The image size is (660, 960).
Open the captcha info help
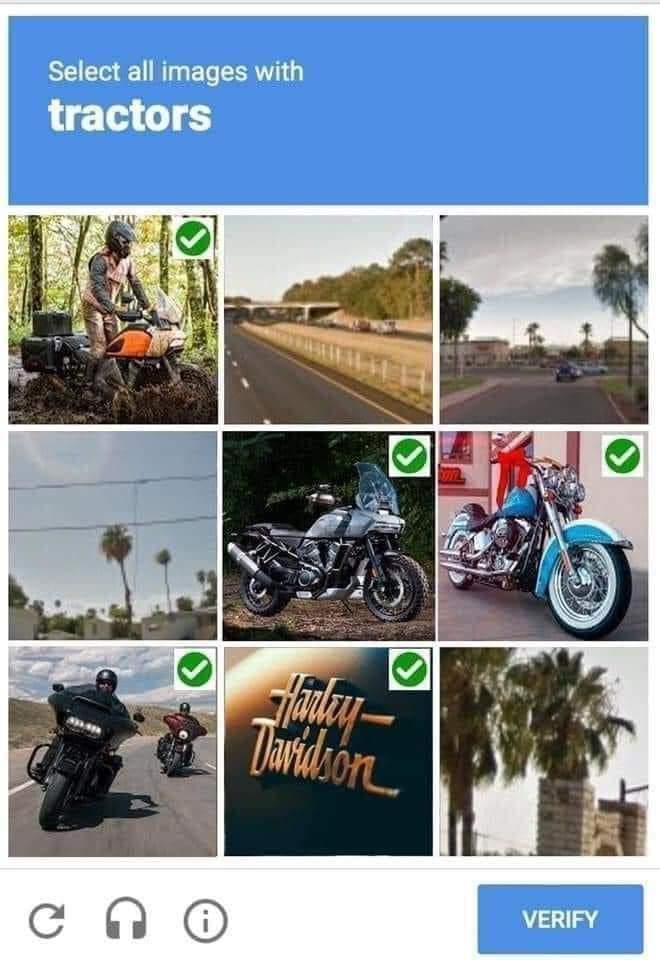[x=206, y=920]
